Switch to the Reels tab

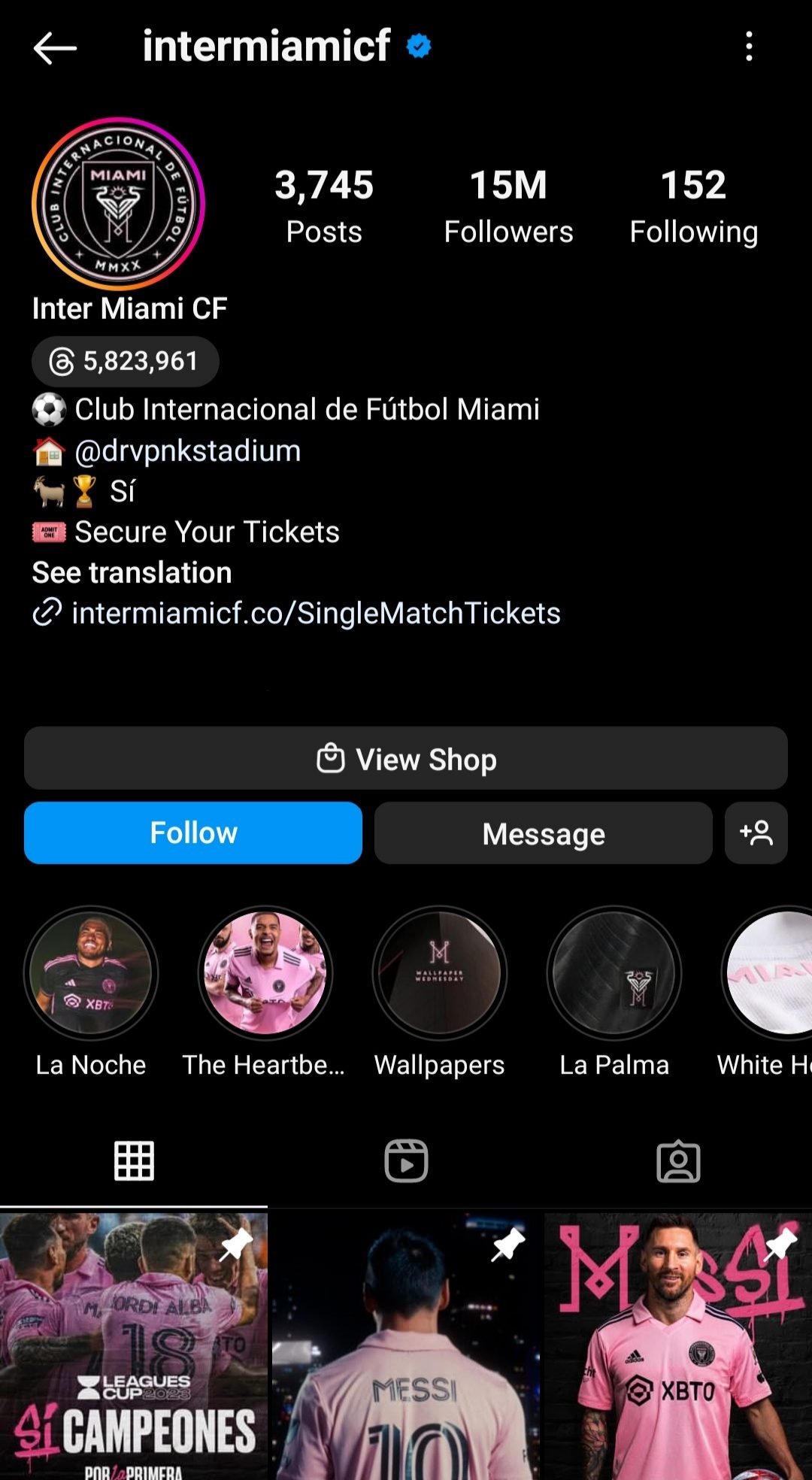[x=406, y=1161]
